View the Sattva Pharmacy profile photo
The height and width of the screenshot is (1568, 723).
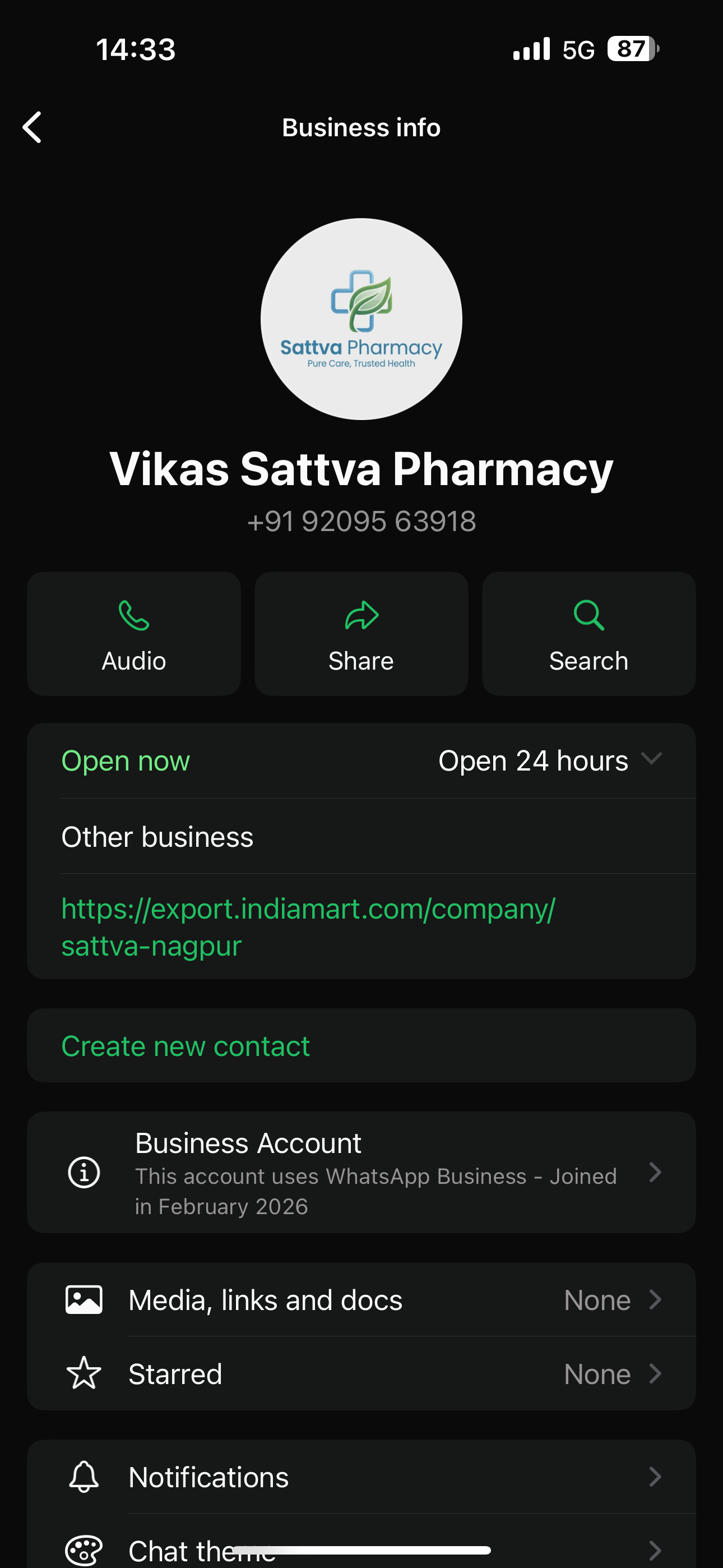361,319
